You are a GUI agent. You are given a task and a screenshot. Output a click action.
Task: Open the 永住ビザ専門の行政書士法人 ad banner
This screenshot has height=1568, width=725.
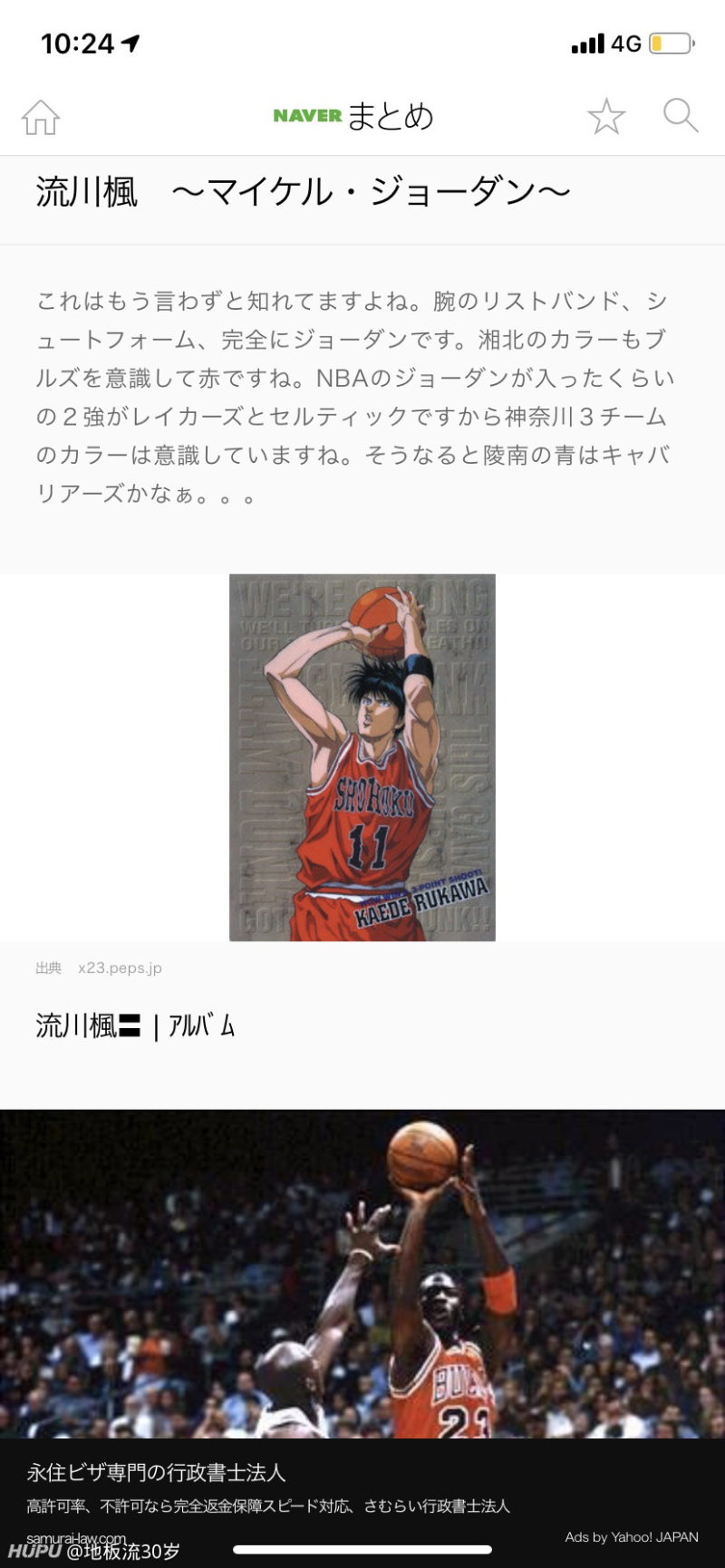[272, 1487]
